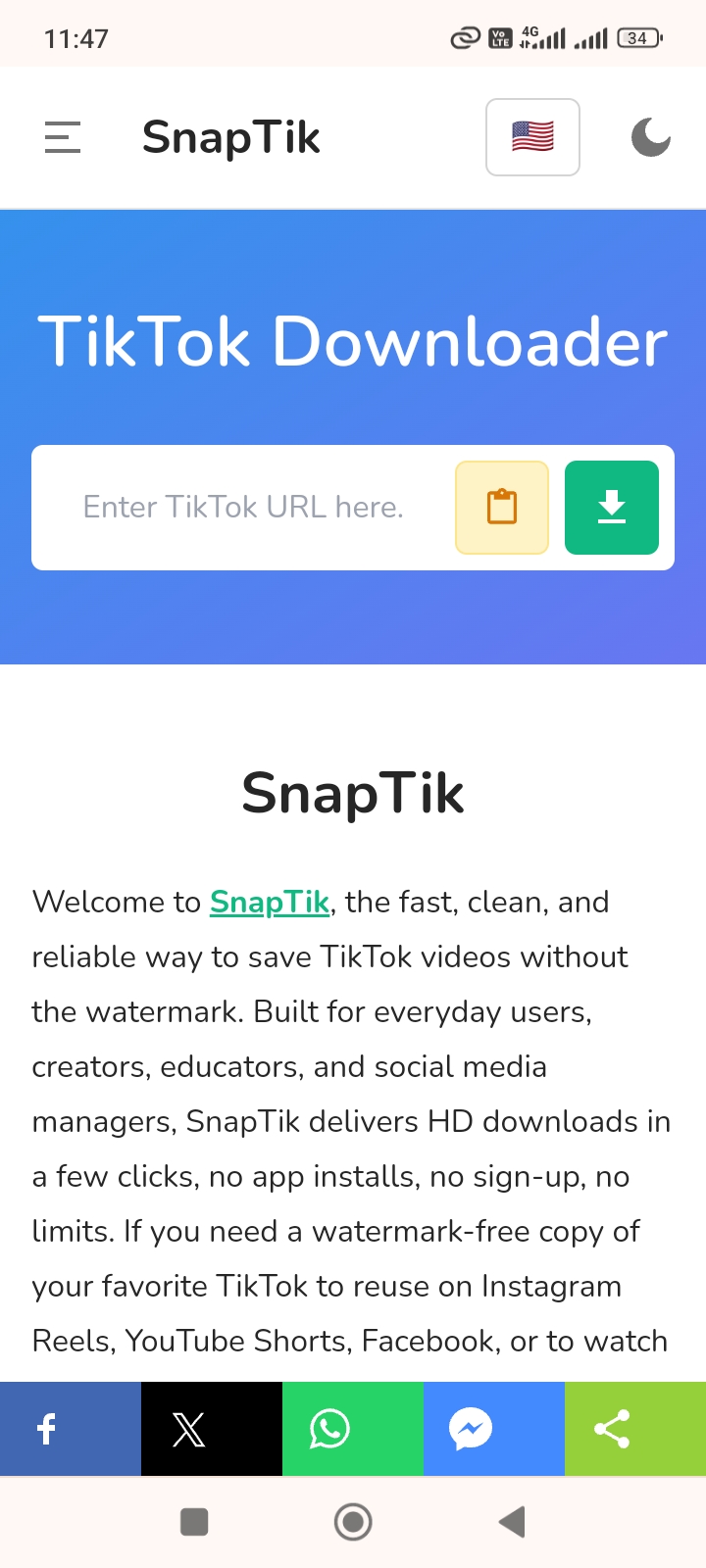Viewport: 706px width, 1568px height.
Task: Paste link using the clipboard button
Action: point(502,508)
